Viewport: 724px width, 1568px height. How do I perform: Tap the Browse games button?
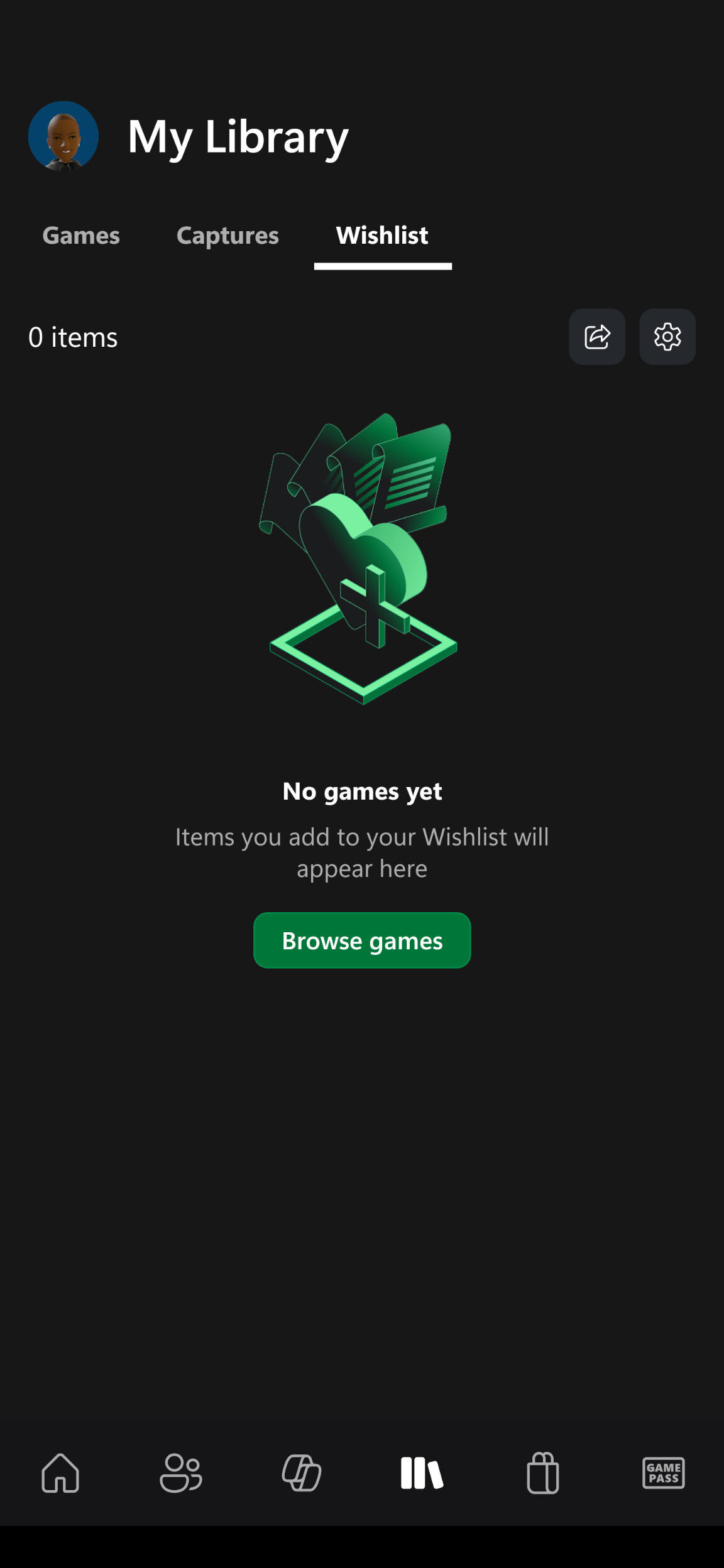coord(362,940)
